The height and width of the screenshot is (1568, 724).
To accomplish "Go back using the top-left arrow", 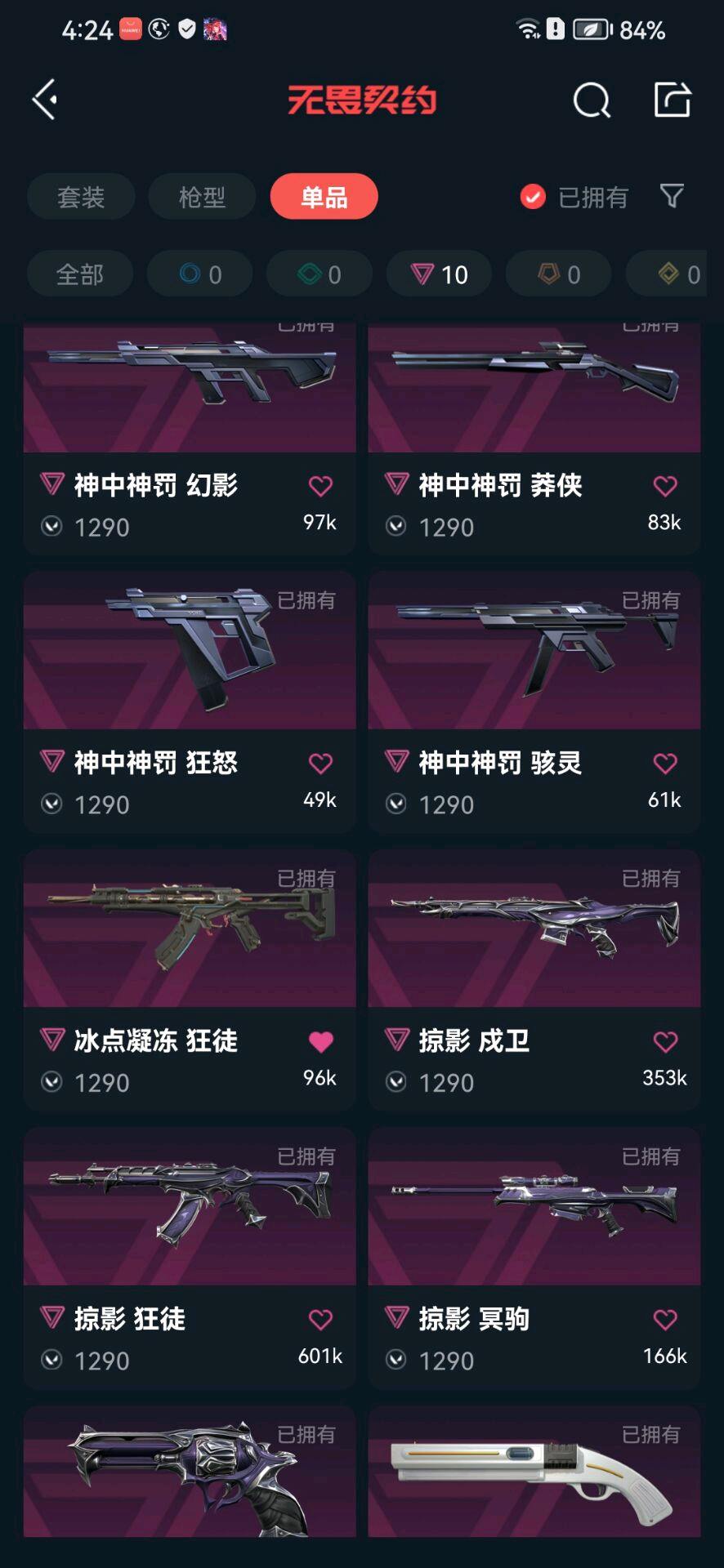I will click(46, 100).
